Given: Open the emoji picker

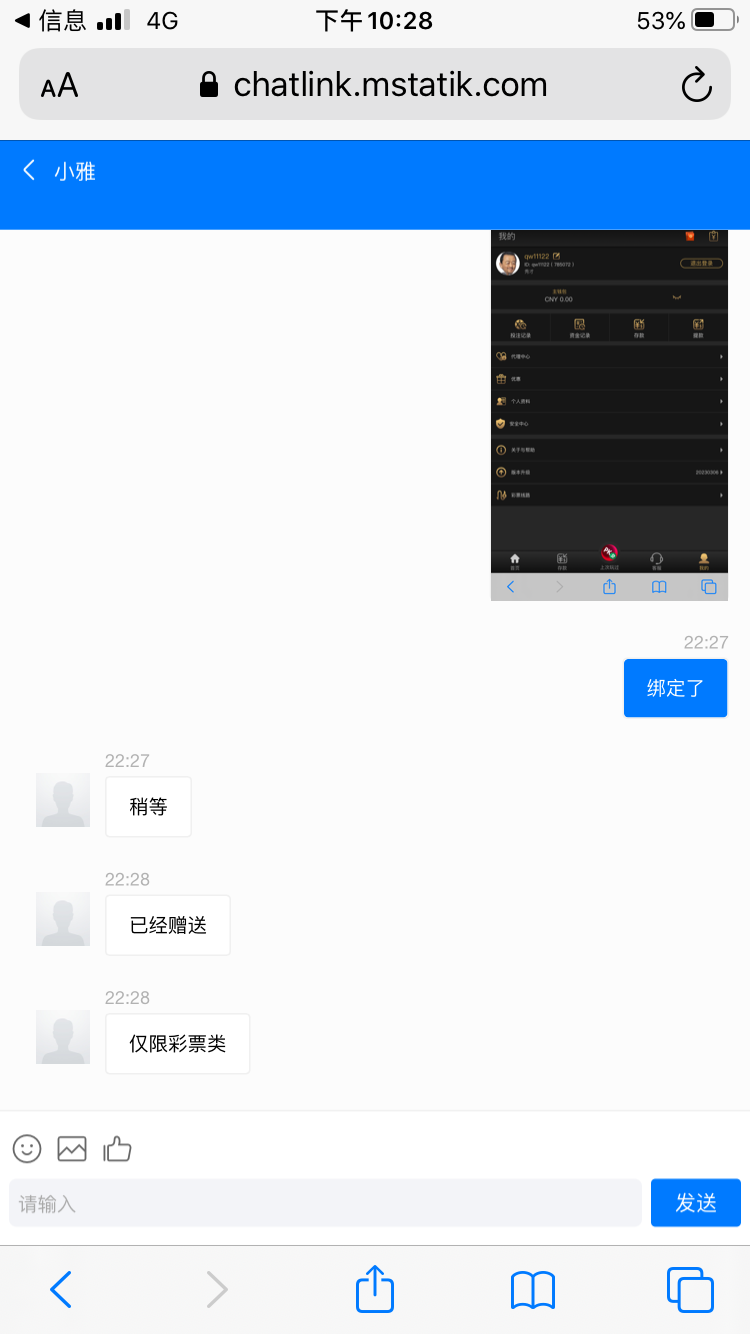Looking at the screenshot, I should tap(27, 1148).
